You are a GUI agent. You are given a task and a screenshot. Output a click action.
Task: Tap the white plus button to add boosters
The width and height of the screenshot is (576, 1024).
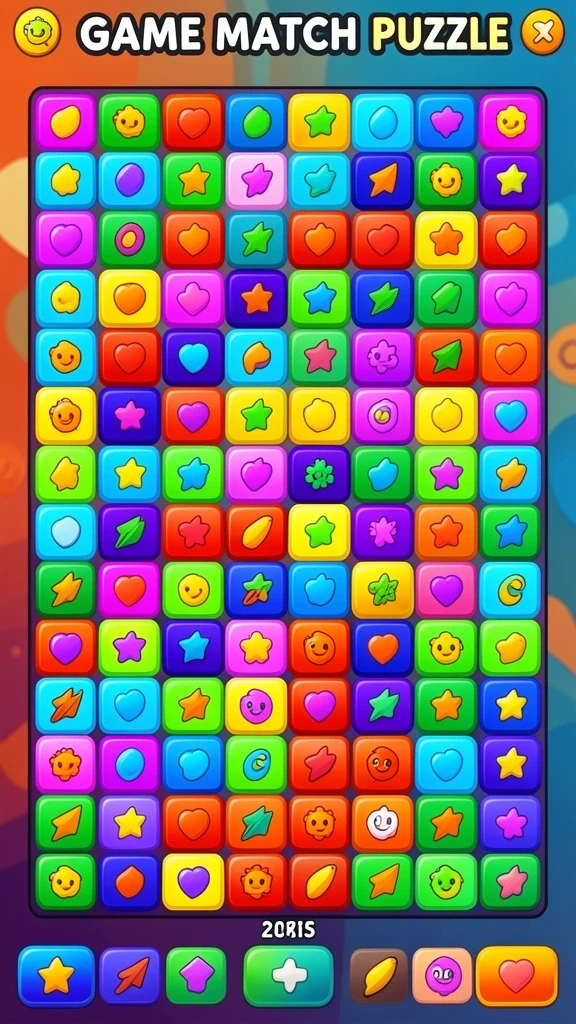click(x=289, y=976)
